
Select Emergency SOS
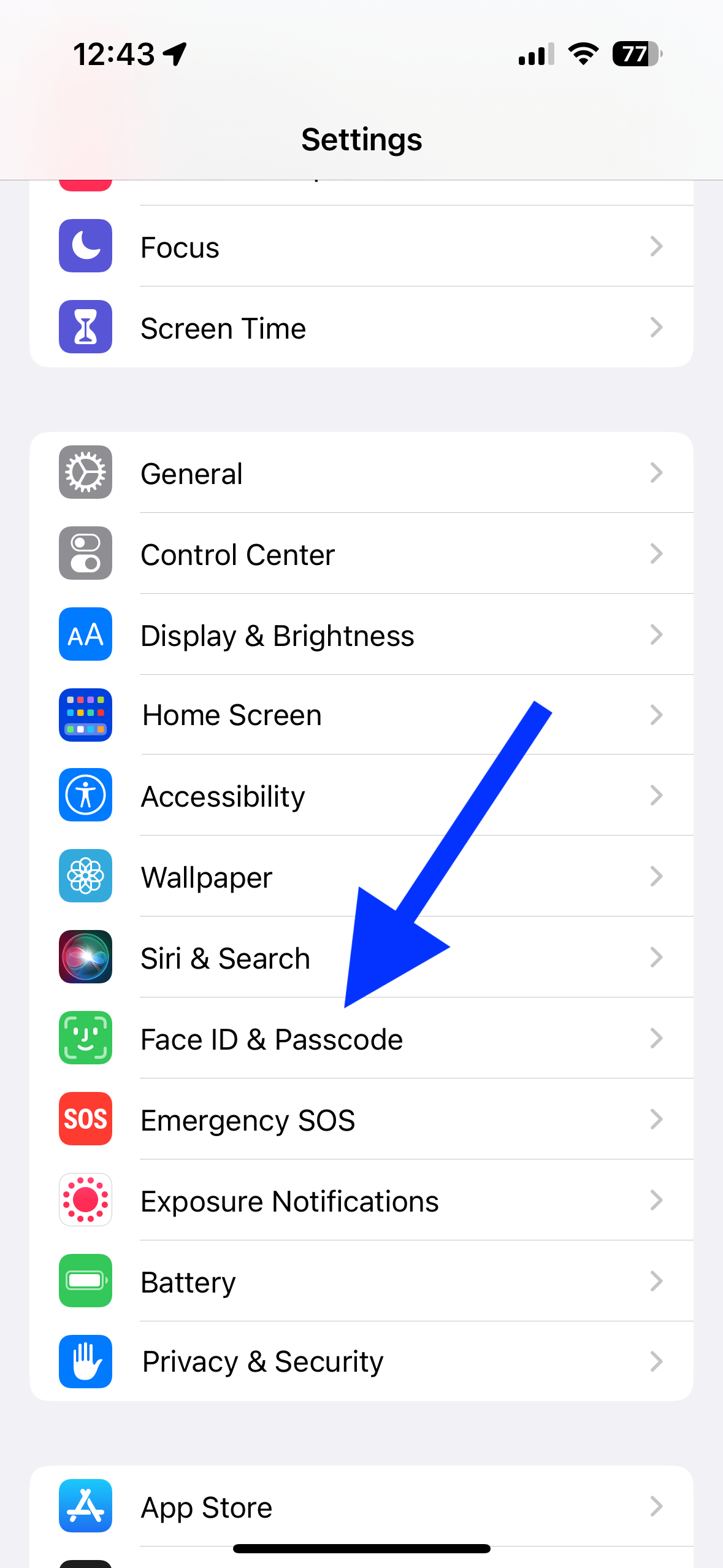[x=361, y=1119]
